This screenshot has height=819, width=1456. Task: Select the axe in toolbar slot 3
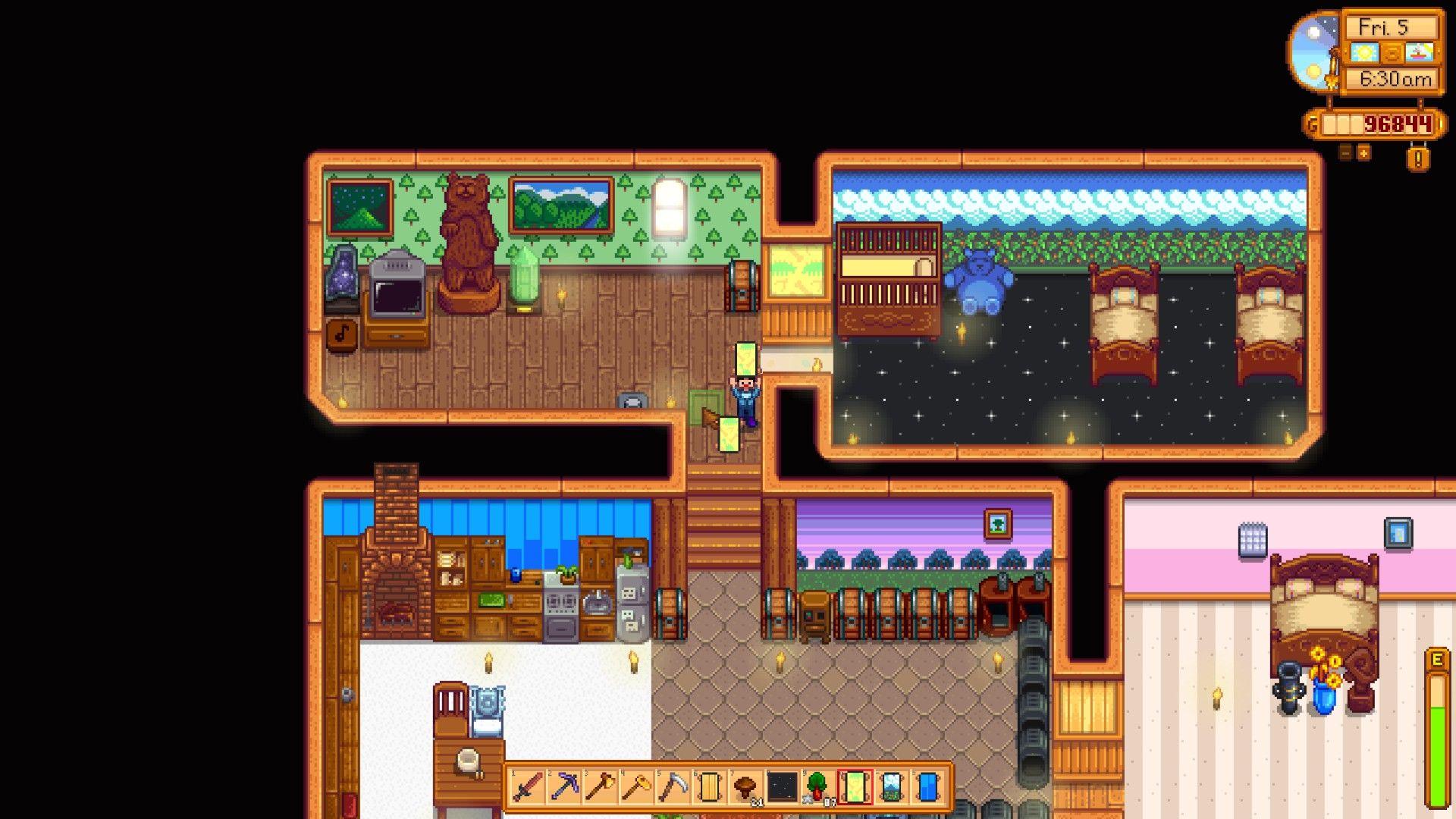click(x=600, y=787)
